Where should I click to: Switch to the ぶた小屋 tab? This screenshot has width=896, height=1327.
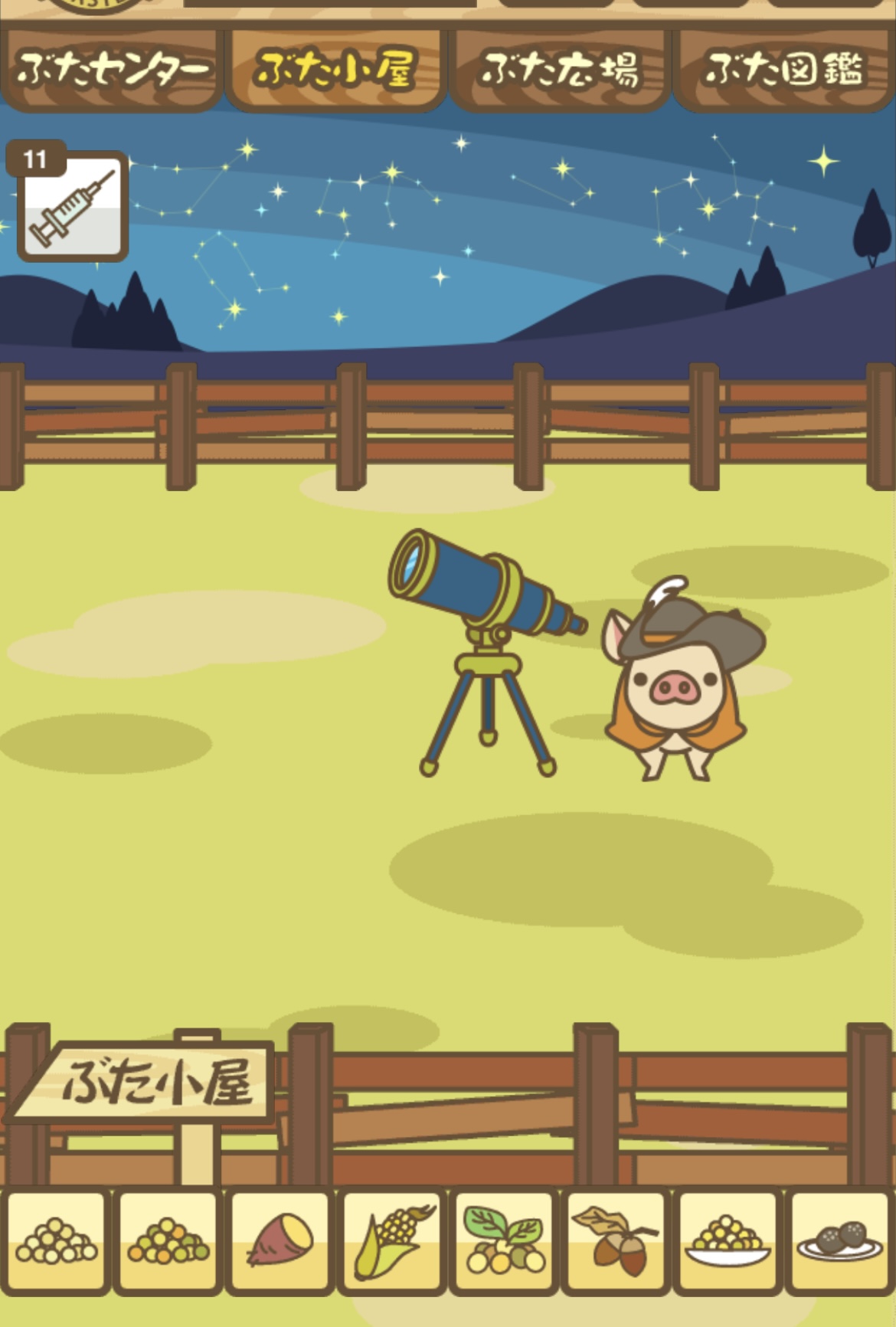335,70
